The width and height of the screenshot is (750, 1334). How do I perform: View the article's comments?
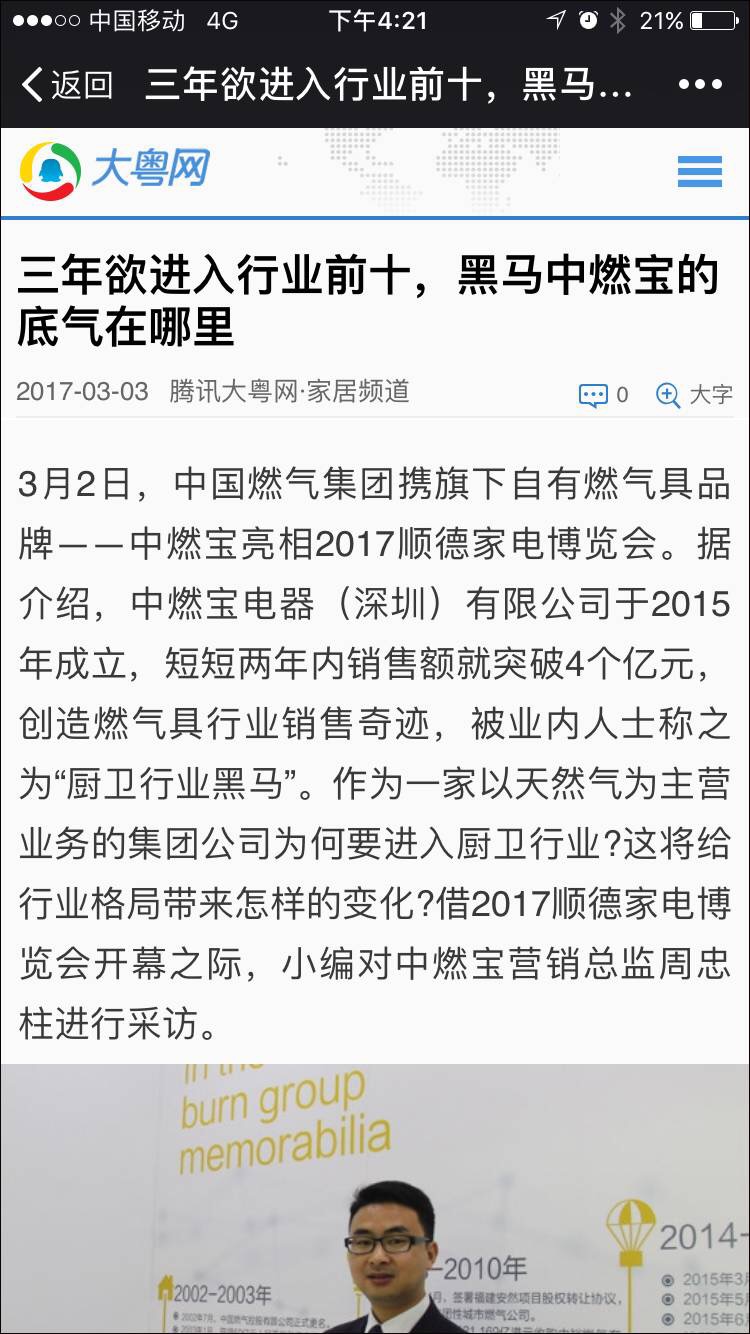point(604,395)
